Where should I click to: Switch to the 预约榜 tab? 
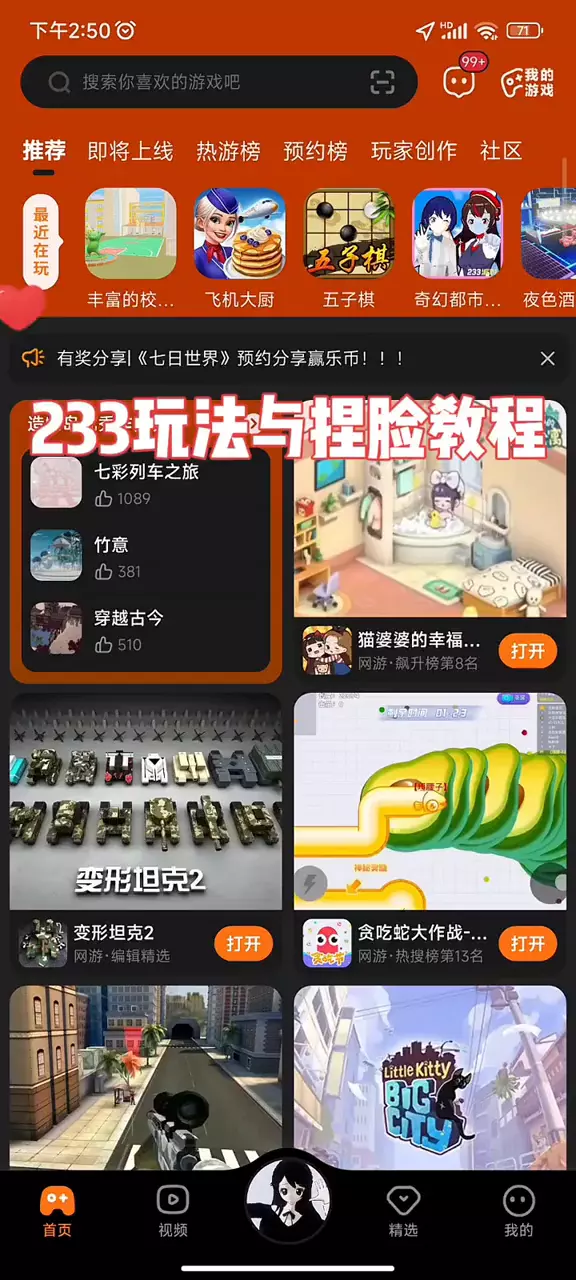click(x=316, y=151)
